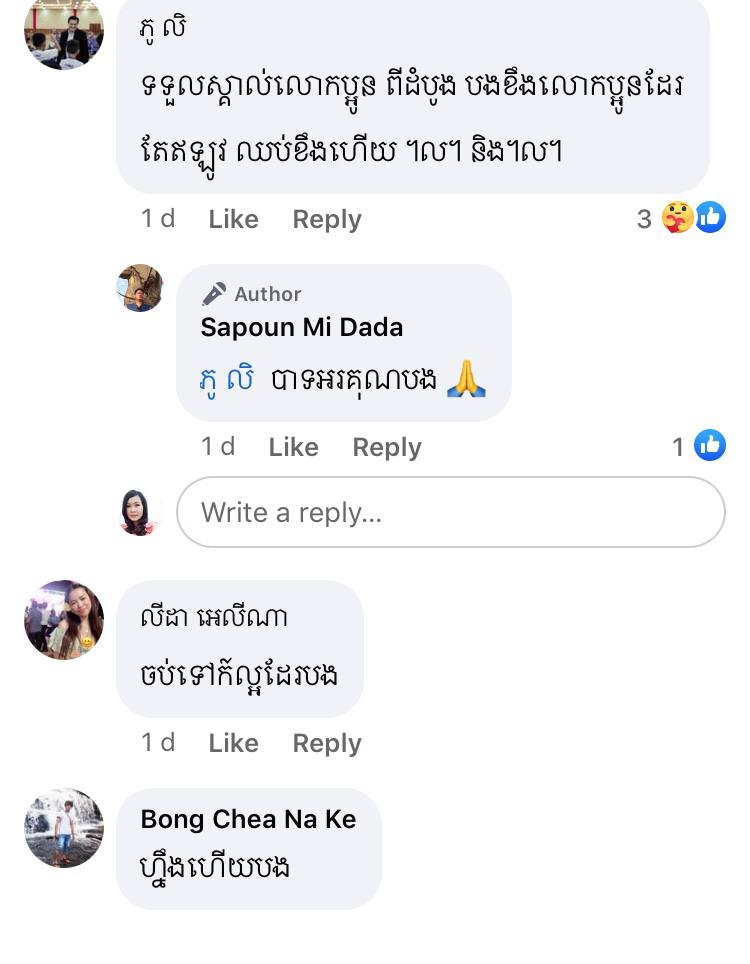Viewport: 750px width, 964px height.
Task: Reply to the comment by ភូ លិ
Action: 326,219
